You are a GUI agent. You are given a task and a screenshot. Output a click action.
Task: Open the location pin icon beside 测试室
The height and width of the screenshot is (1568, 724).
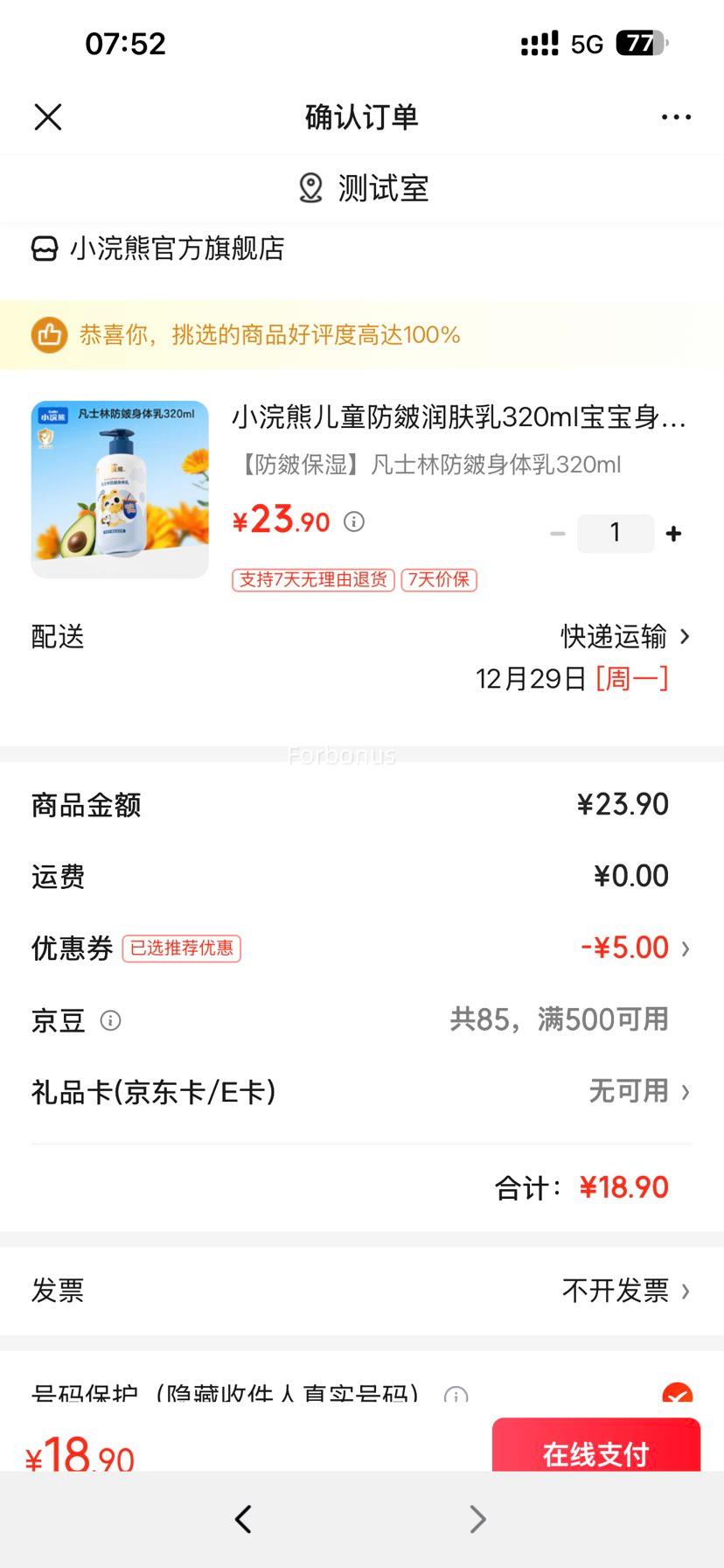[310, 187]
